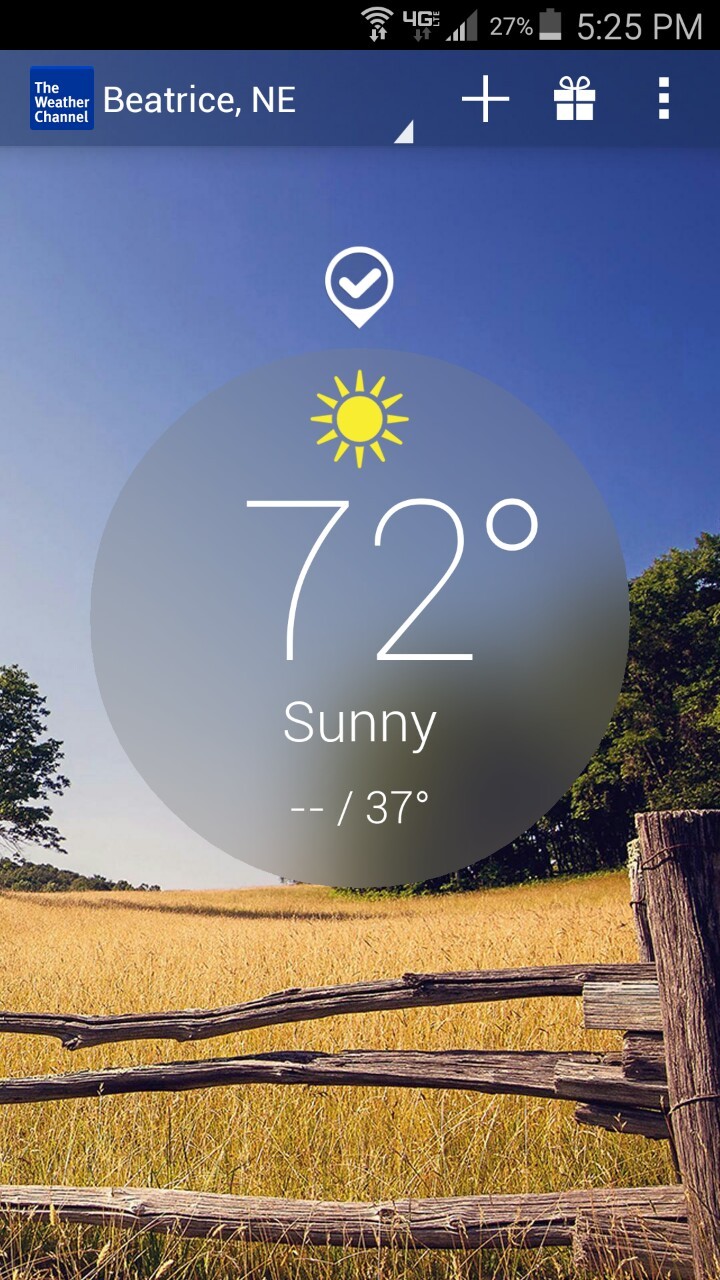Tap The Weather Channel app icon
720x1280 pixels.
61,99
